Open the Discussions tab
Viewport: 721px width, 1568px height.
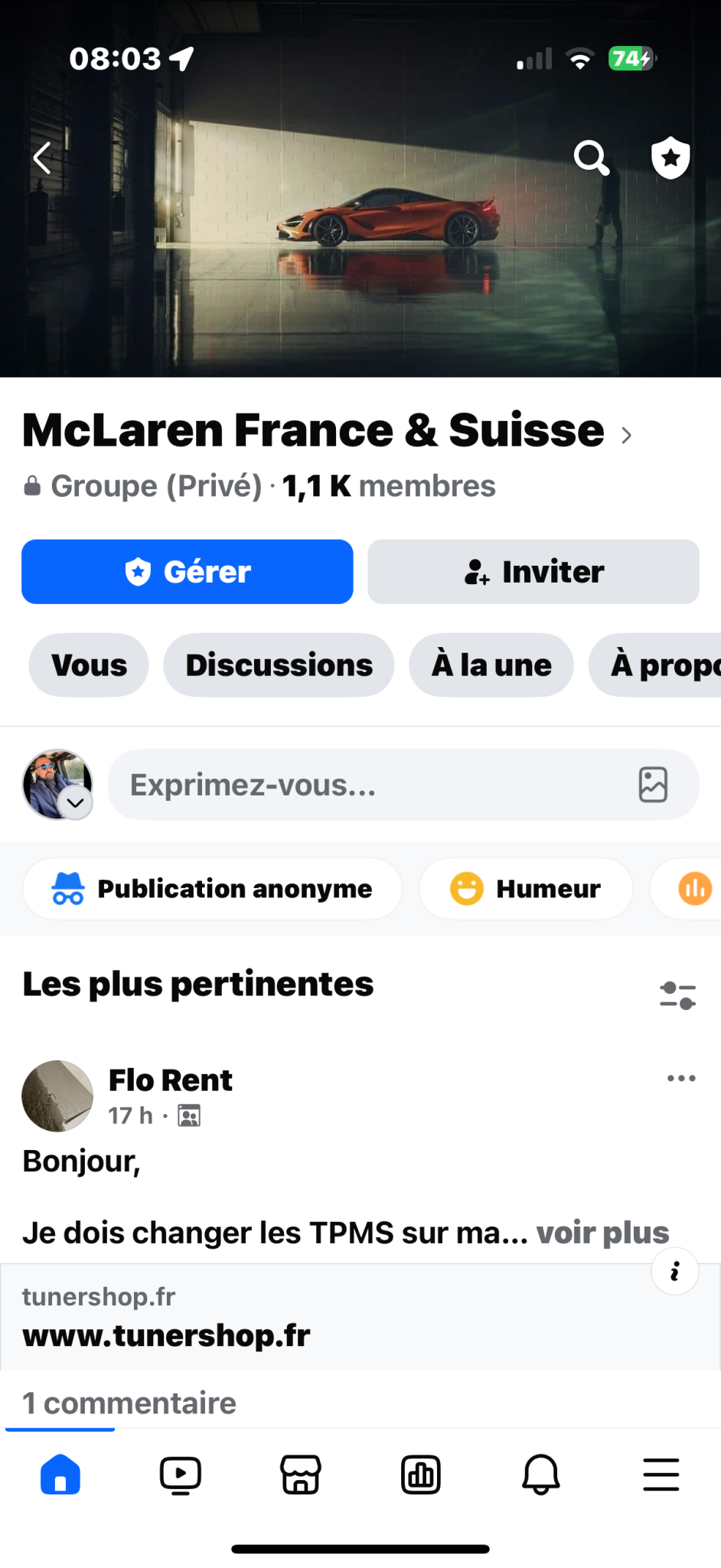[279, 665]
